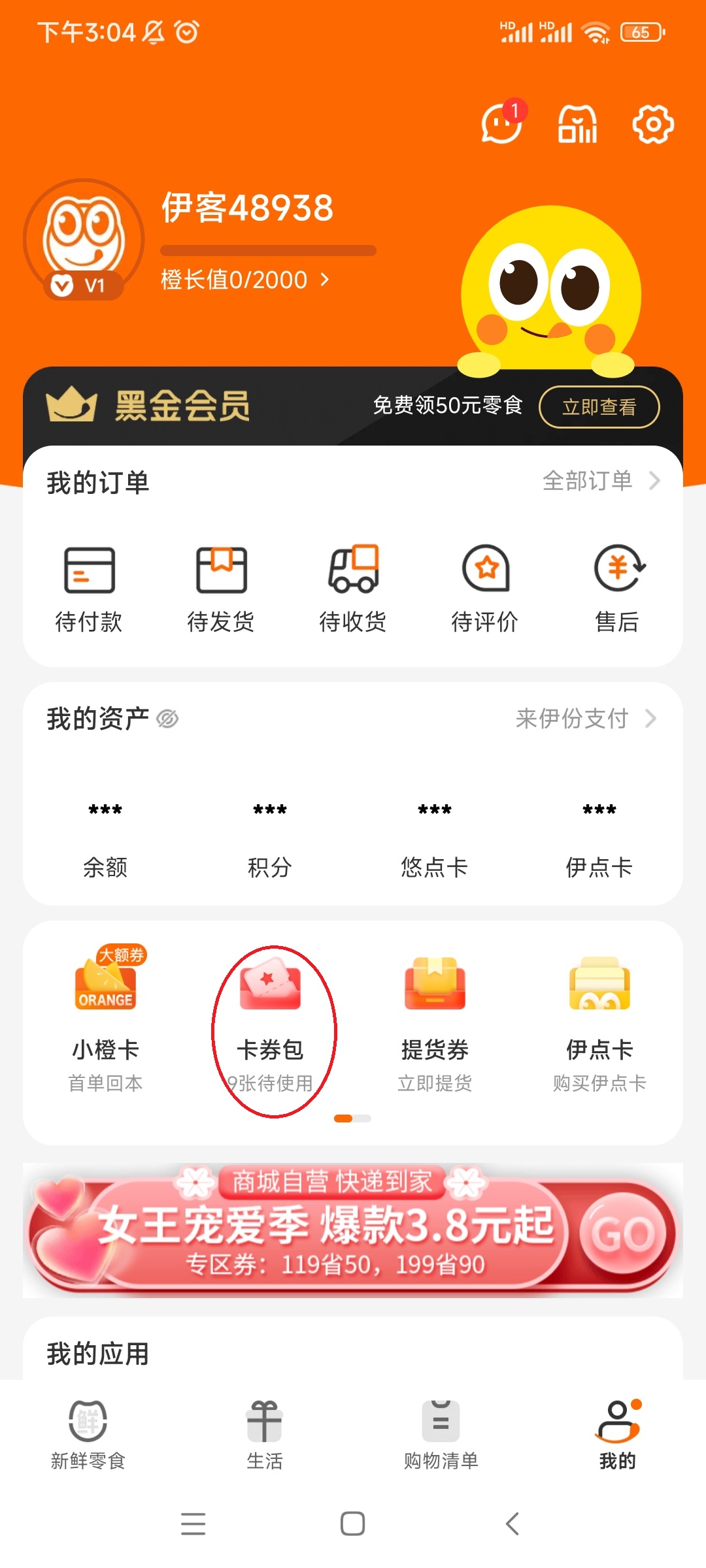Open the store icon in header
The height and width of the screenshot is (1568, 706).
pos(577,123)
